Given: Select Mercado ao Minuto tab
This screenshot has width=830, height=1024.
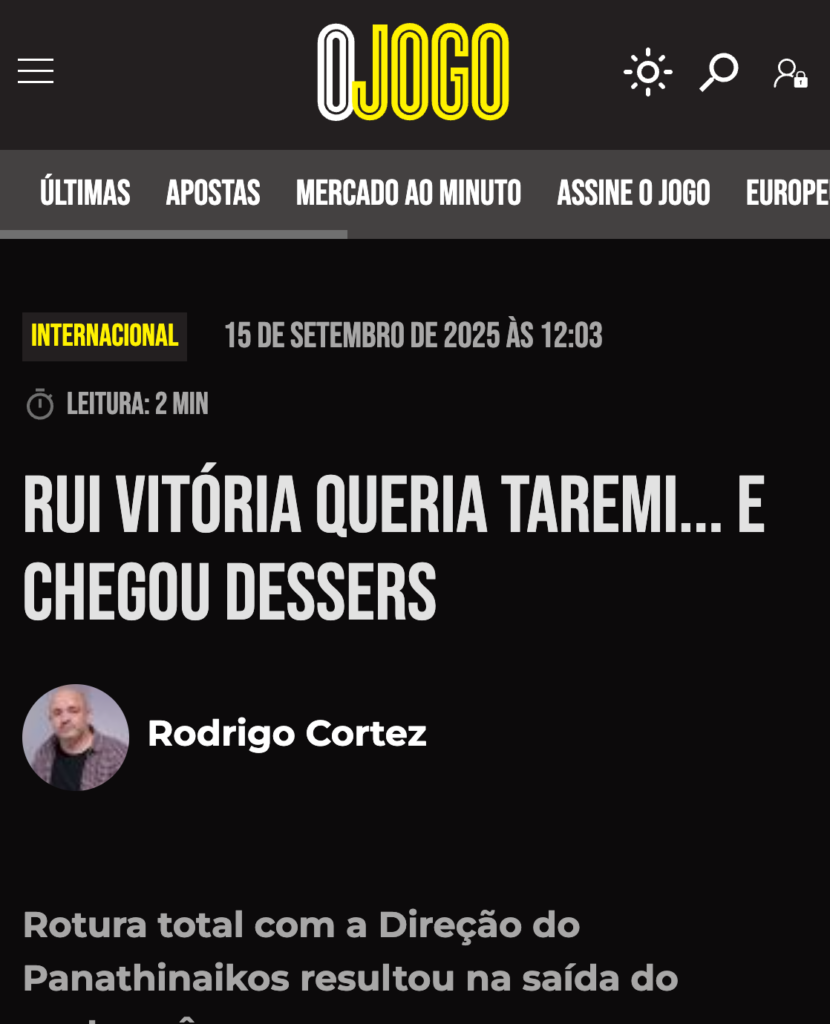Looking at the screenshot, I should [x=408, y=193].
